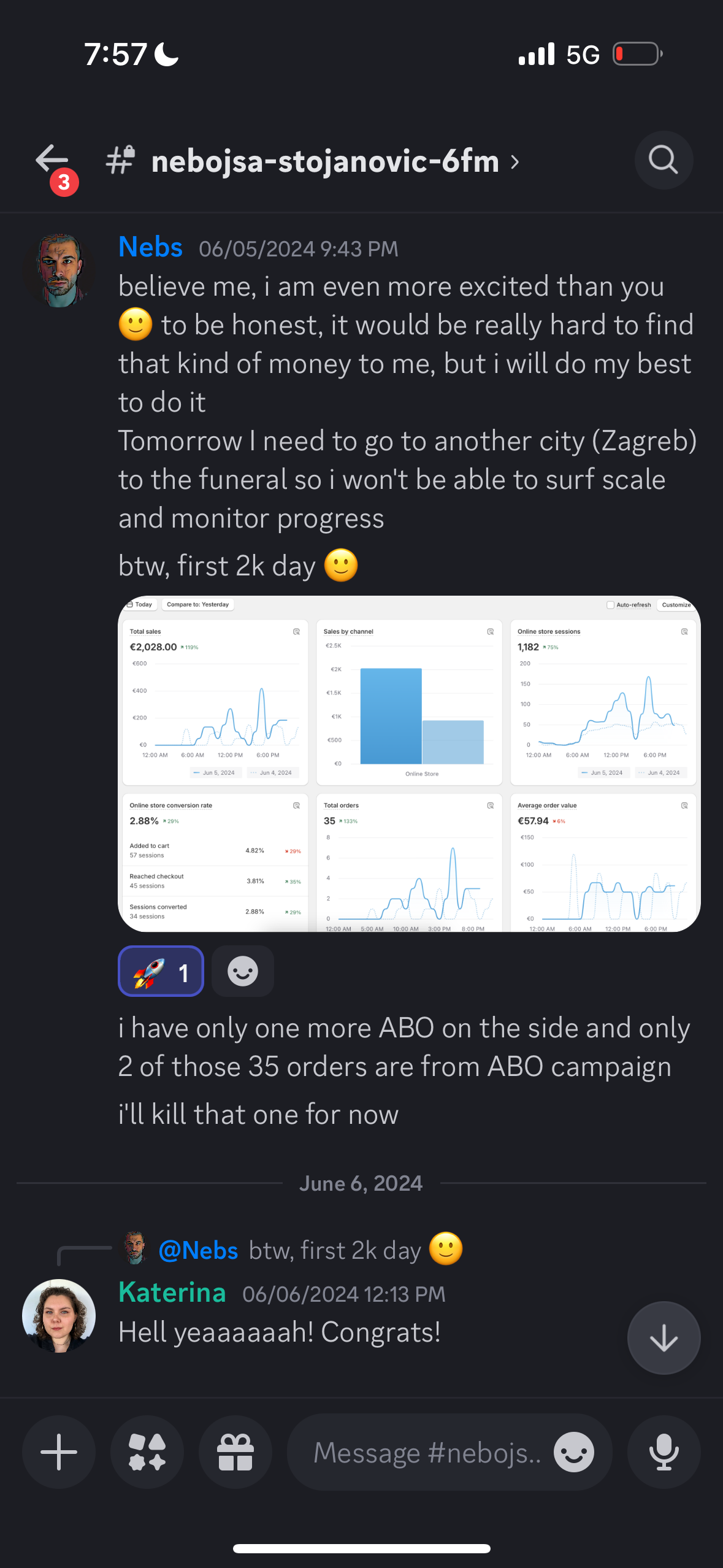The image size is (723, 1568).
Task: Open the sales dashboard screenshot attachment
Action: (x=408, y=763)
